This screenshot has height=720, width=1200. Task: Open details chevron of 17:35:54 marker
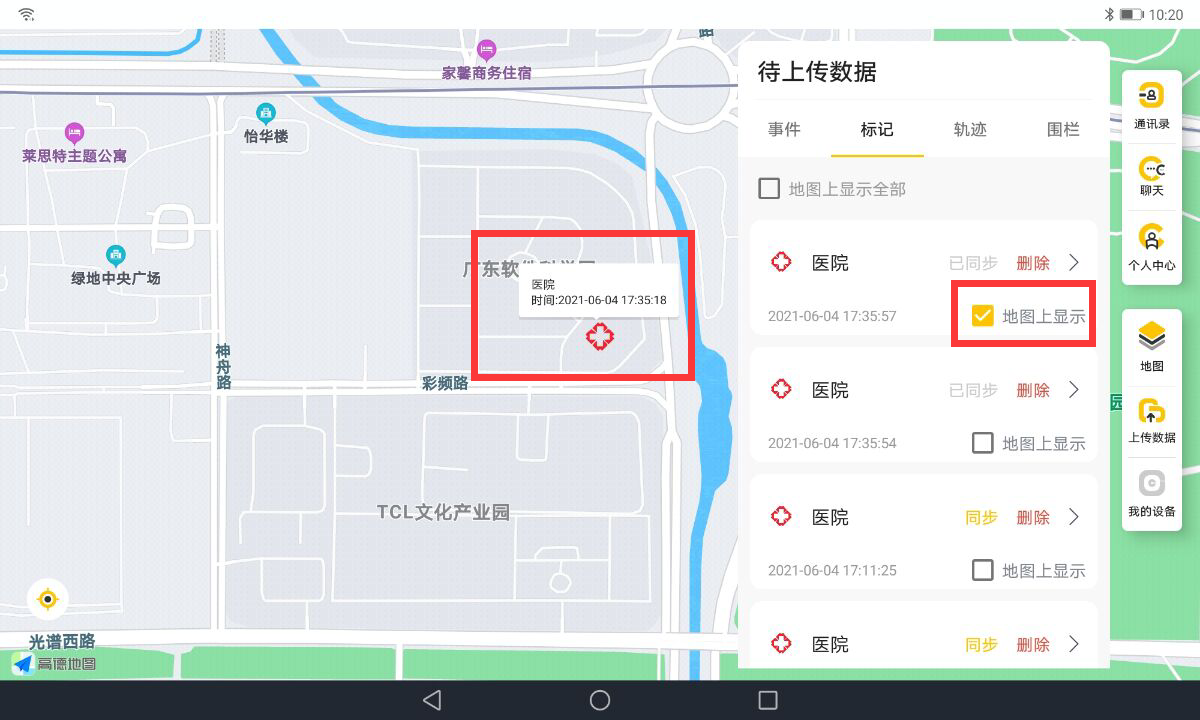pos(1075,390)
